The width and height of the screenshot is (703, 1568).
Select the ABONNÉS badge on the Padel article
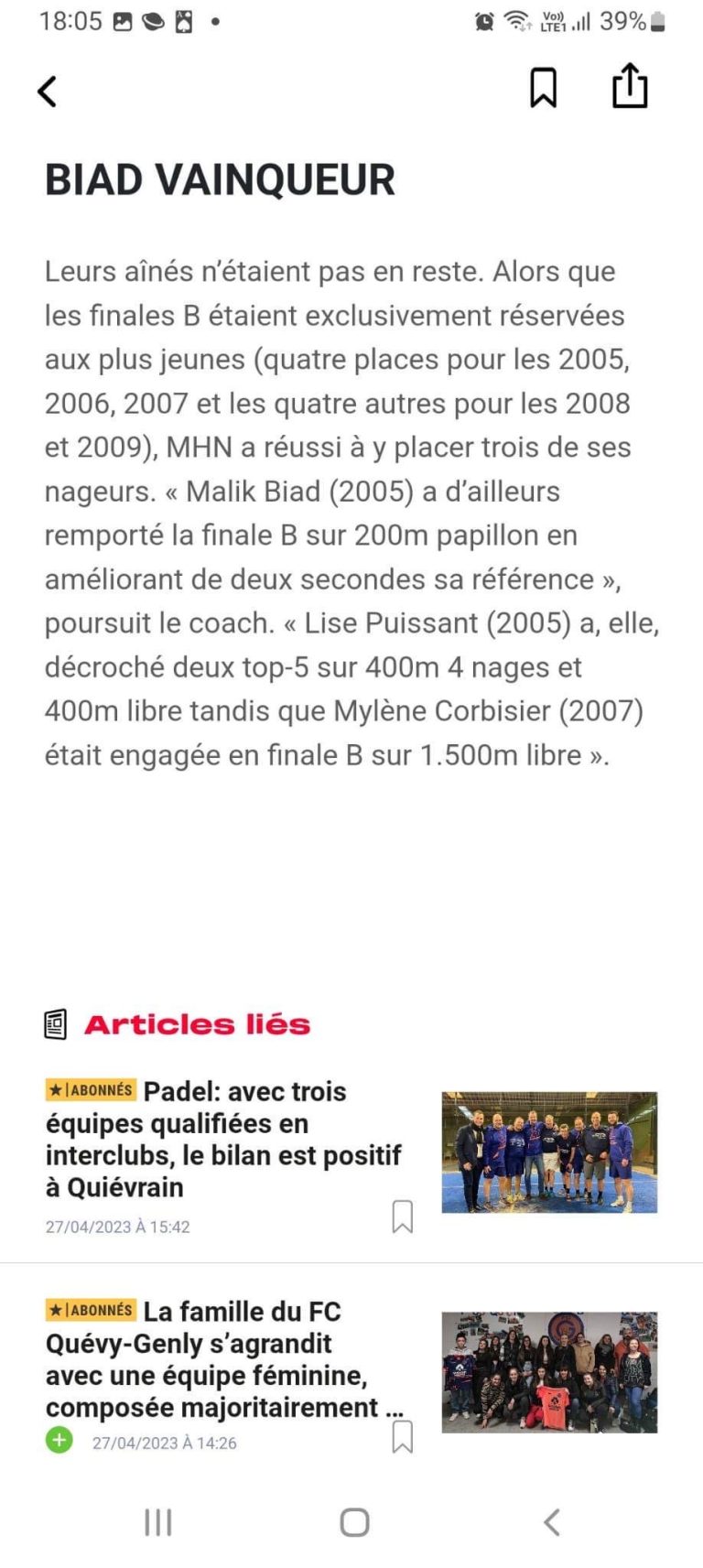94,1091
